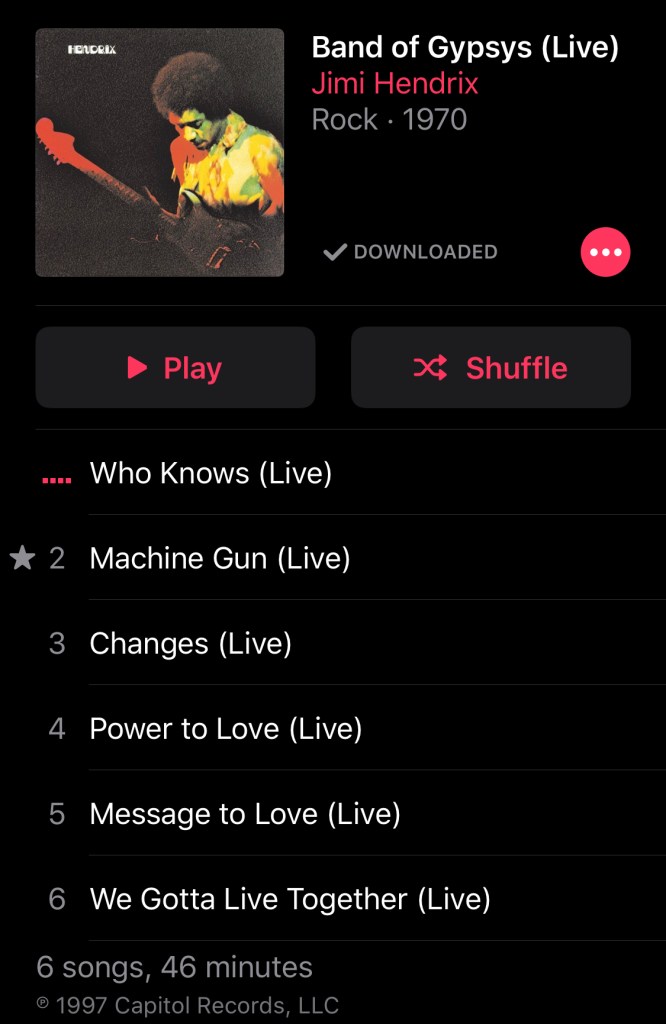Listen to Message to Love (Live)
This screenshot has width=666, height=1024.
(245, 814)
